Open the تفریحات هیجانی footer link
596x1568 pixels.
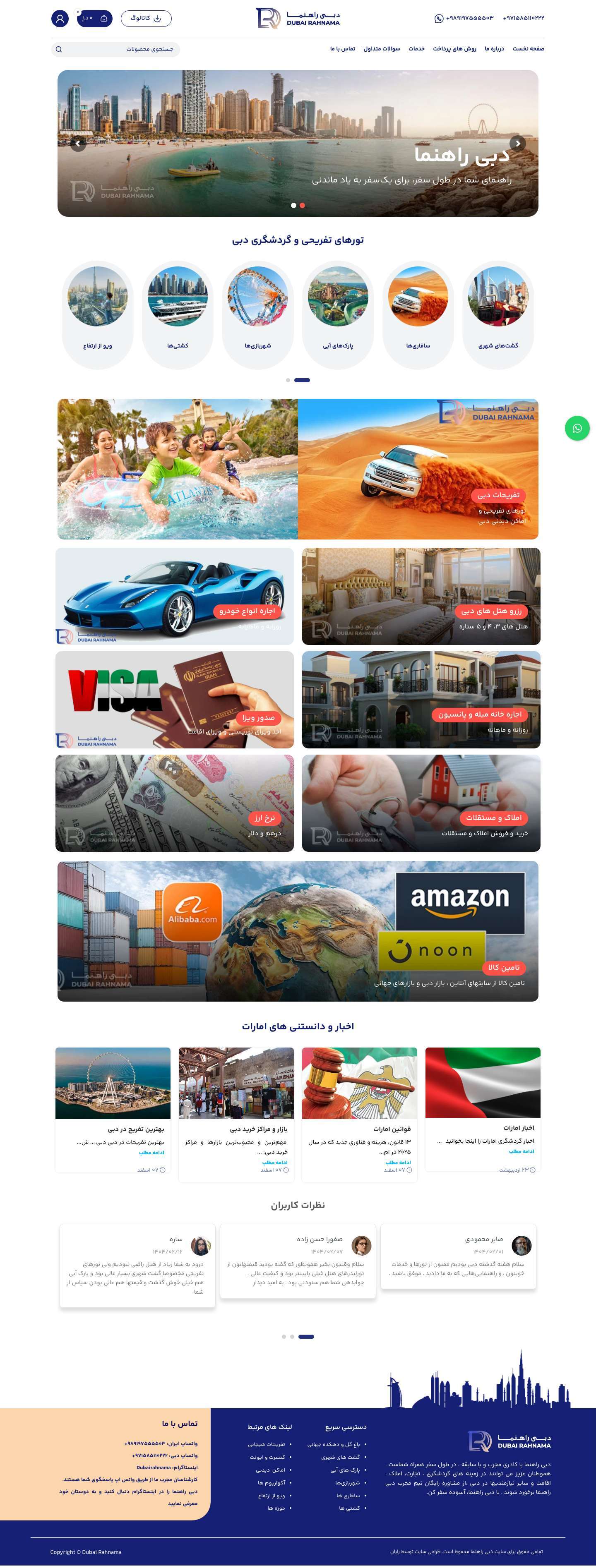pos(266,1444)
